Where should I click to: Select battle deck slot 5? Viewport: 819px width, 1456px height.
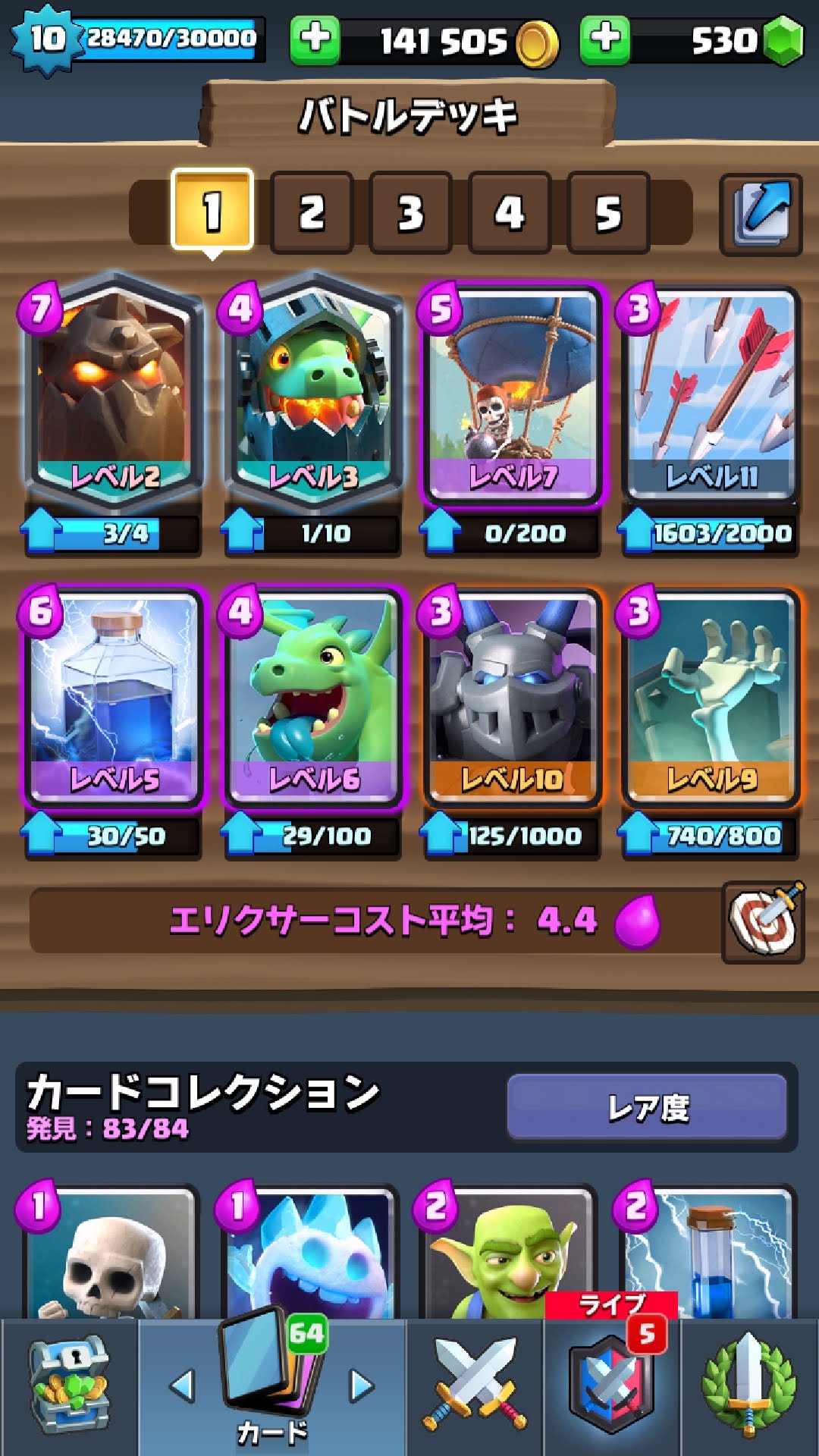pos(607,212)
